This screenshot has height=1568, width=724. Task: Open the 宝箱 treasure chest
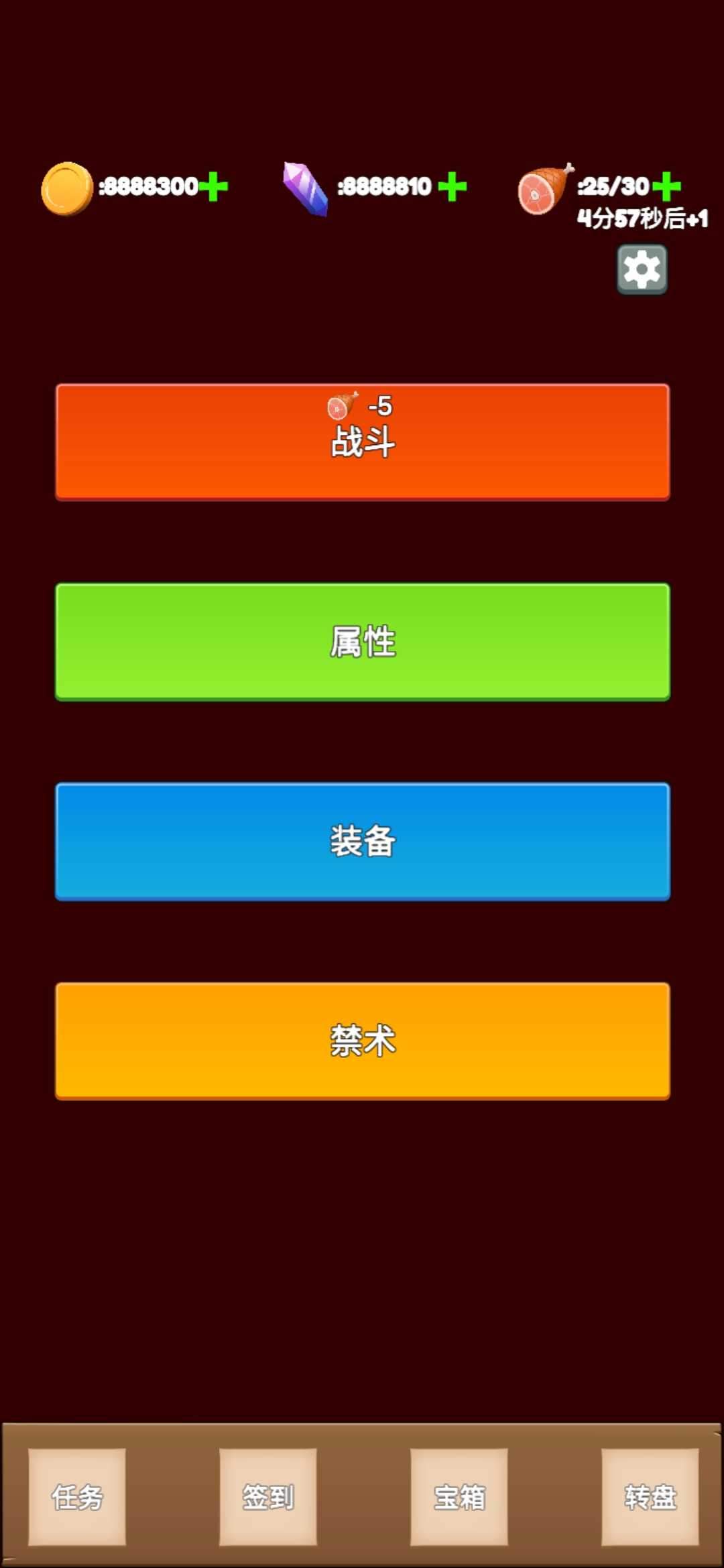459,1497
